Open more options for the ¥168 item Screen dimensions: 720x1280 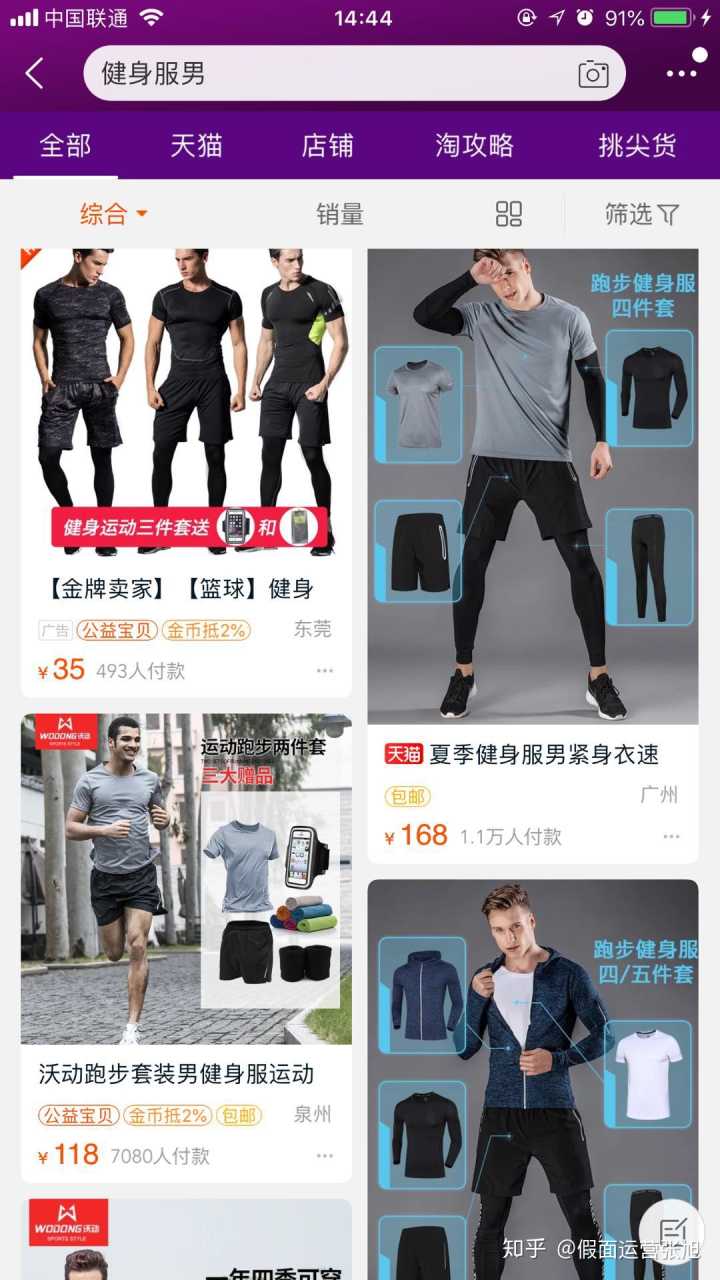coord(671,837)
